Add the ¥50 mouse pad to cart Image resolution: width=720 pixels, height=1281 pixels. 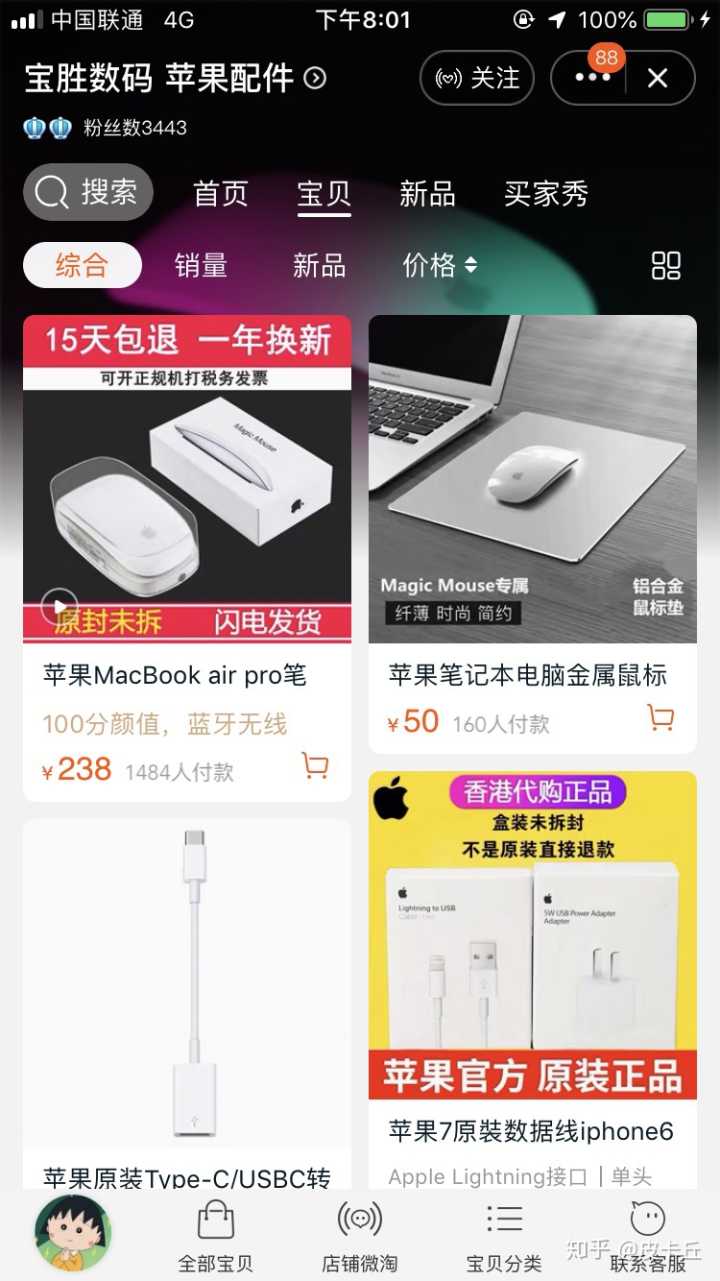coord(660,717)
